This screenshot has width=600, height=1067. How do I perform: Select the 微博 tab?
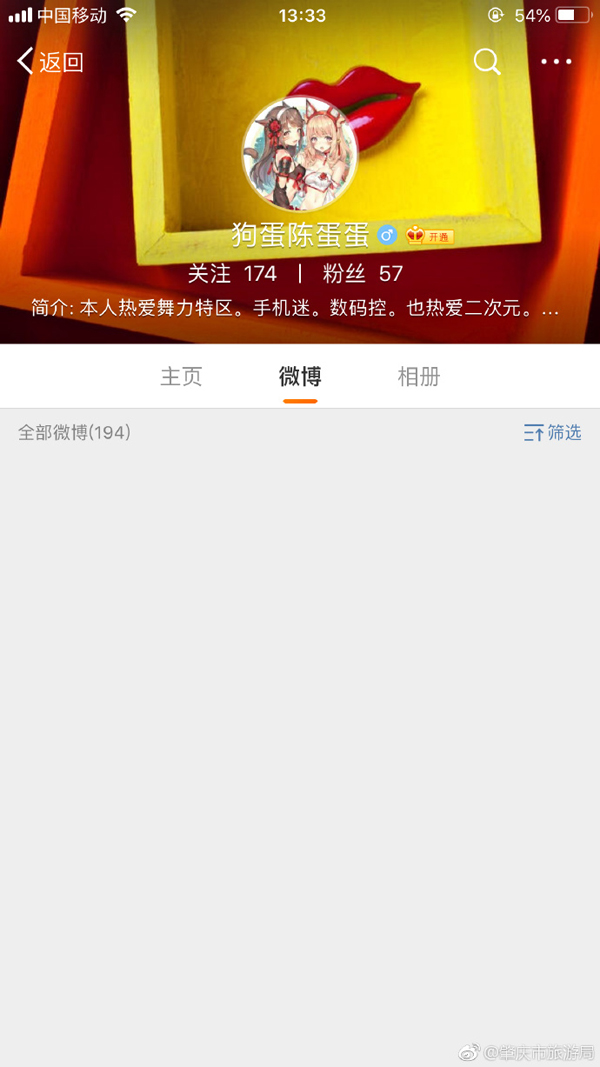[300, 377]
